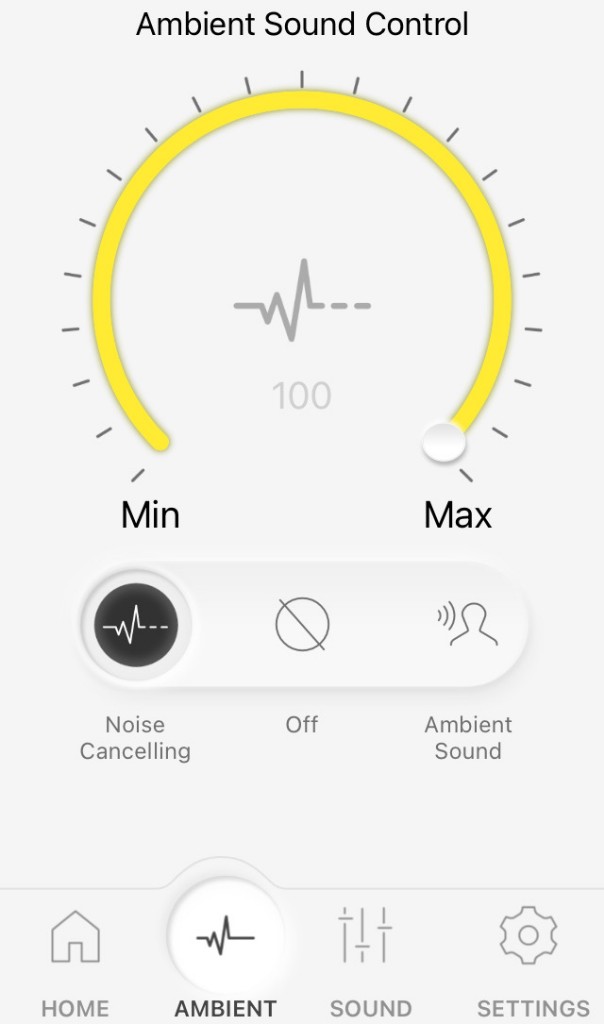Open the Settings tab

tap(532, 962)
